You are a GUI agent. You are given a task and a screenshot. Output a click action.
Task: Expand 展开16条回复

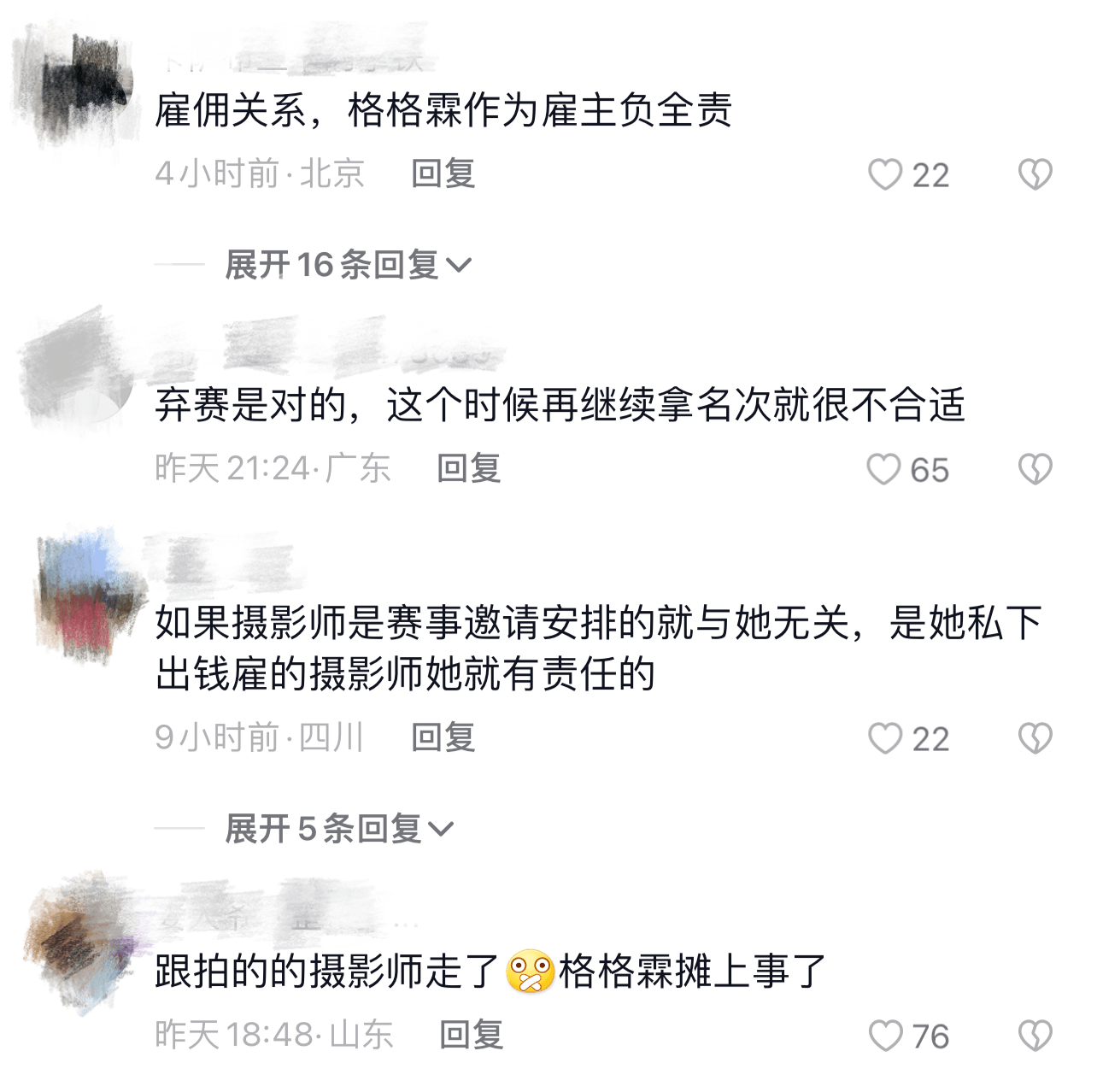click(348, 265)
